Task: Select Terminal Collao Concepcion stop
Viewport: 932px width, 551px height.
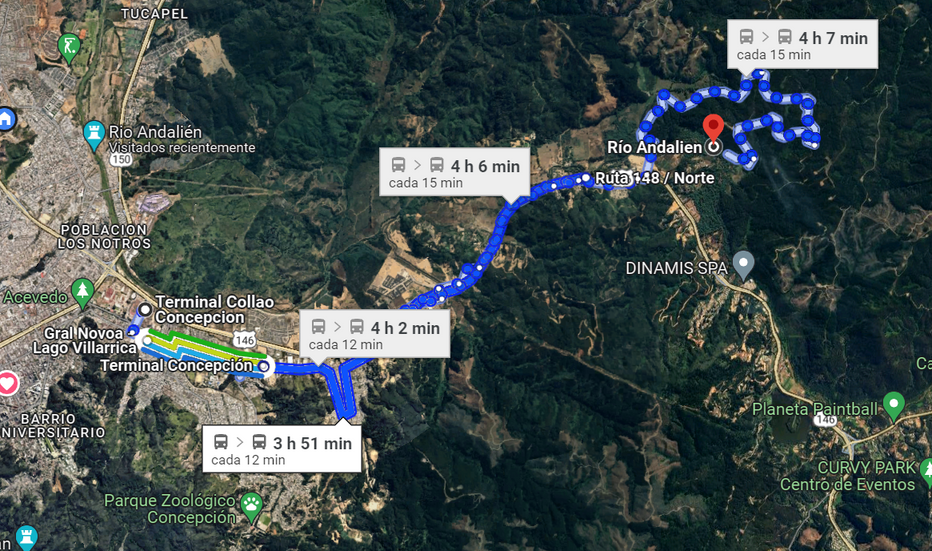Action: tap(146, 308)
